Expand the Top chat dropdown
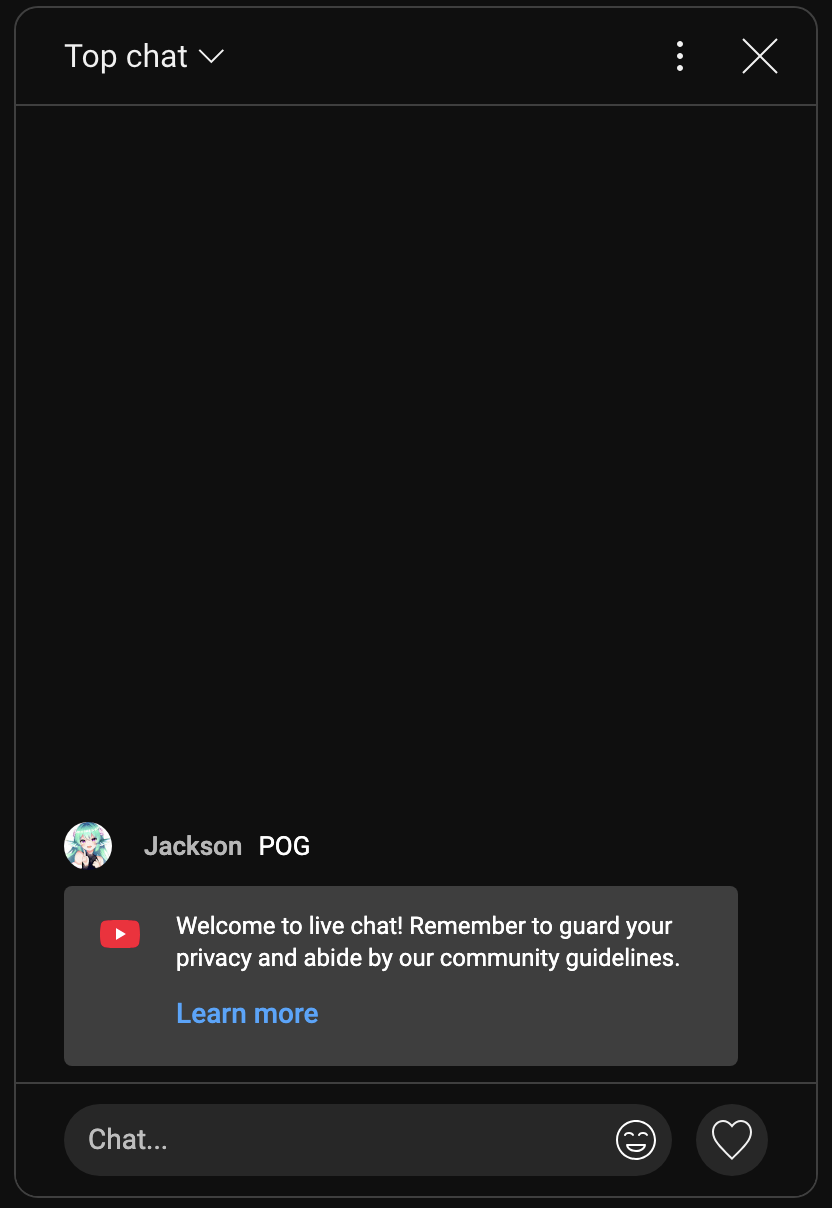Image resolution: width=832 pixels, height=1208 pixels. pyautogui.click(x=144, y=57)
